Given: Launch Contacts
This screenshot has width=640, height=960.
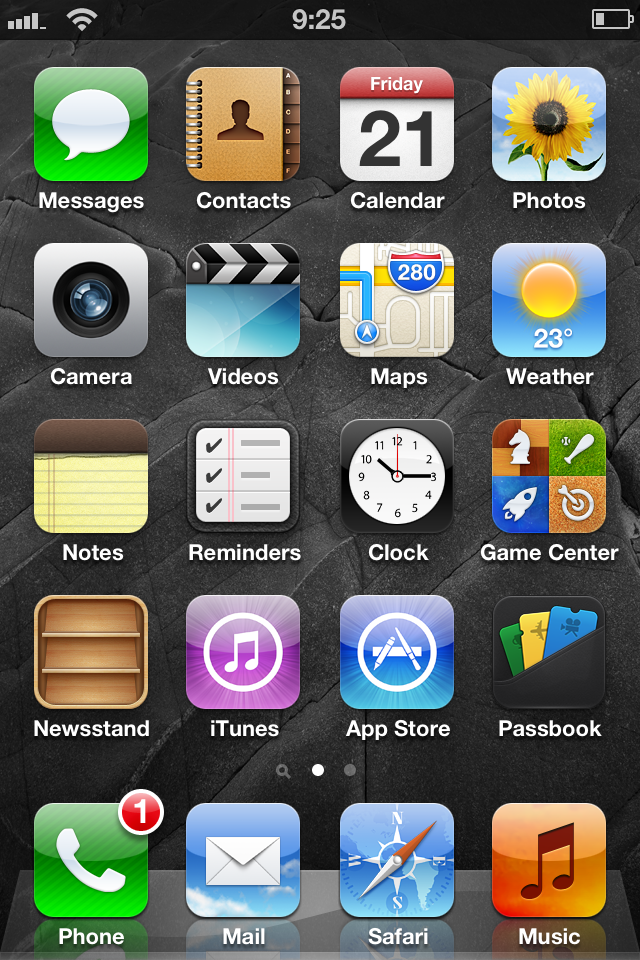Looking at the screenshot, I should 243,124.
